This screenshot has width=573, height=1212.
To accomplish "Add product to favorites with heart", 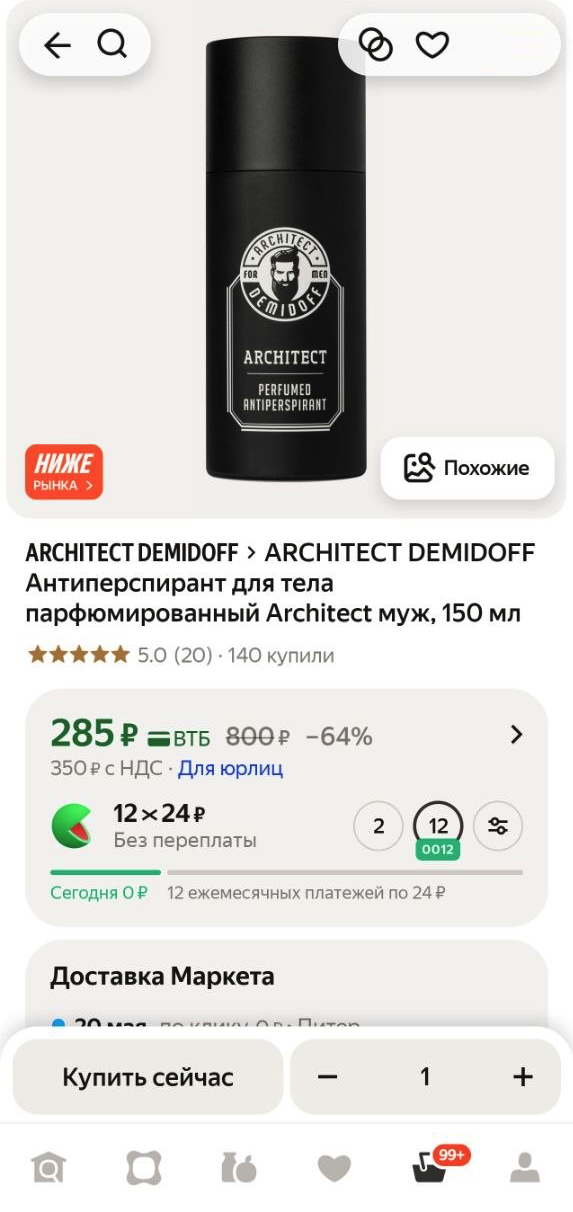I will [x=432, y=45].
